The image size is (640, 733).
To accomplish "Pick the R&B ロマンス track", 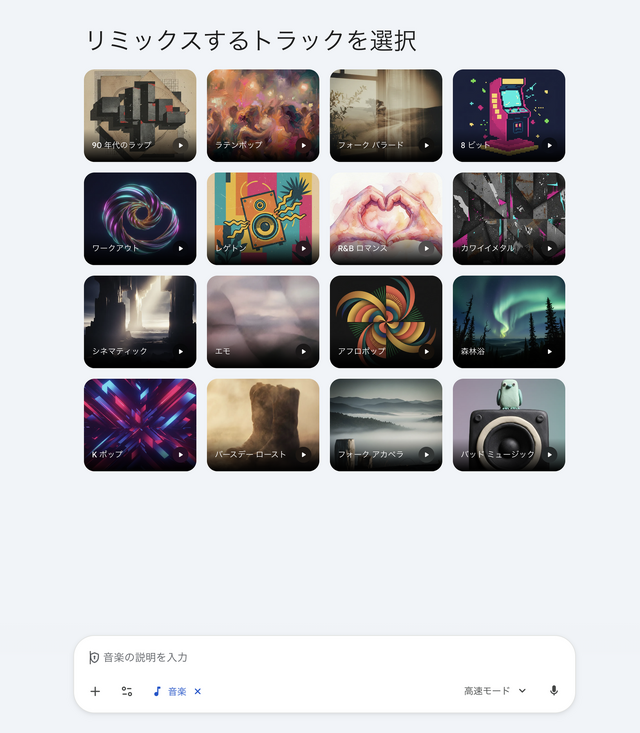I will (x=385, y=217).
